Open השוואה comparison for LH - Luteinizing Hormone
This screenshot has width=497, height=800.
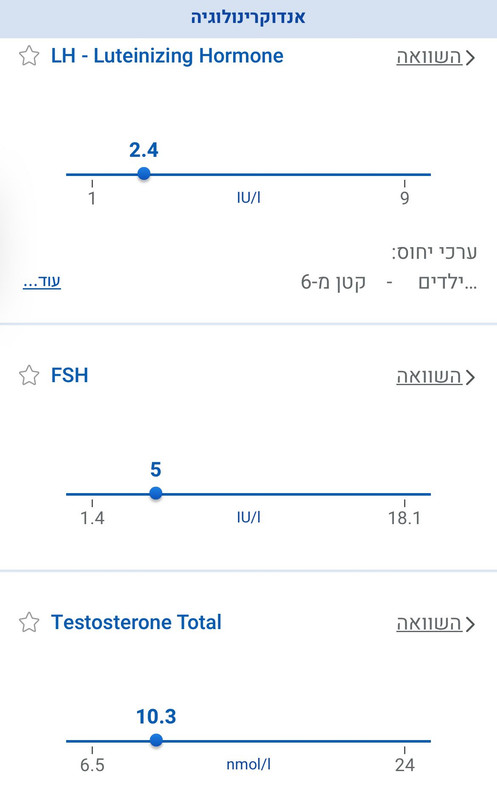click(x=435, y=57)
